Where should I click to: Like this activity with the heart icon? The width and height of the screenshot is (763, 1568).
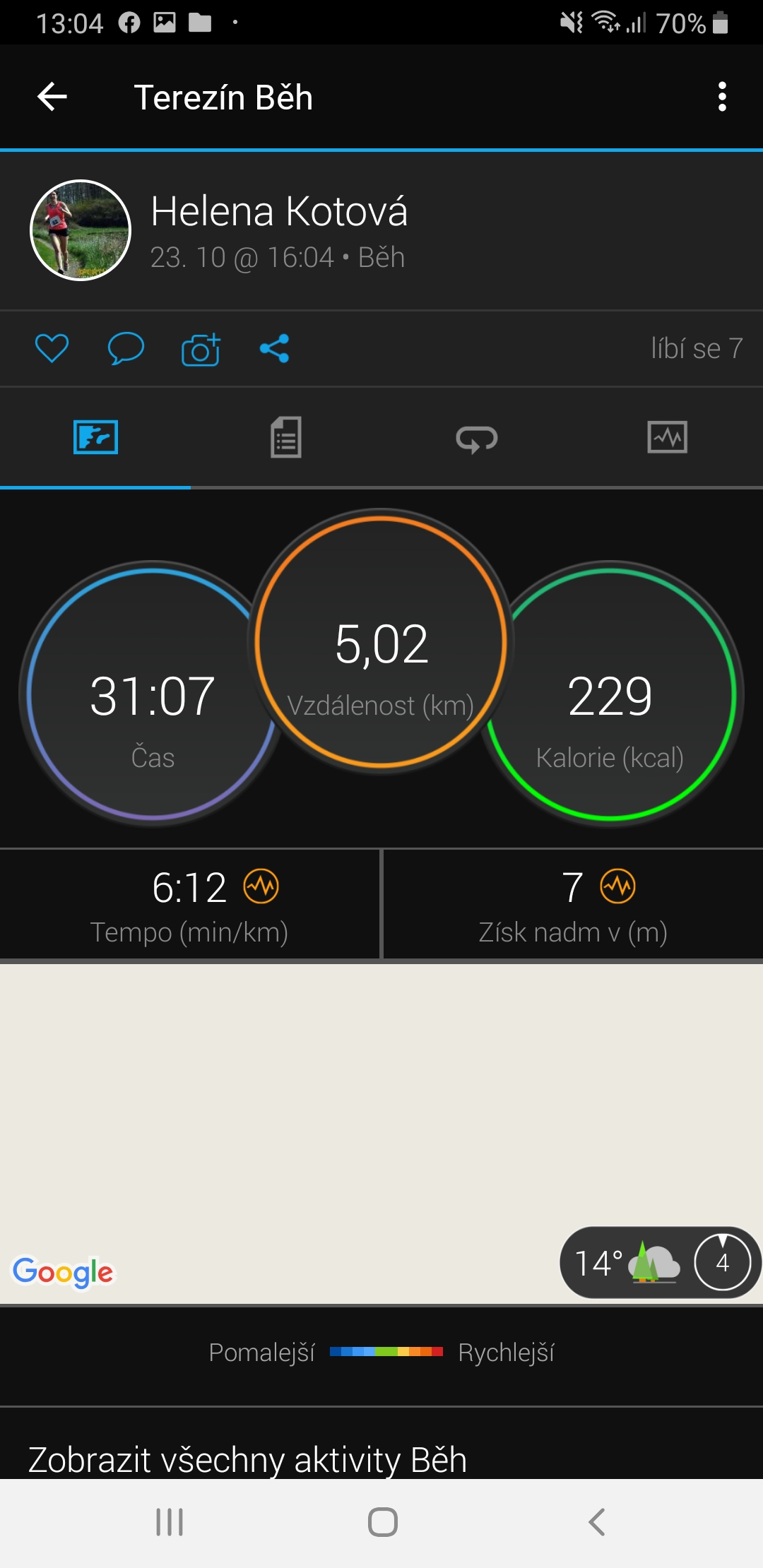52,348
